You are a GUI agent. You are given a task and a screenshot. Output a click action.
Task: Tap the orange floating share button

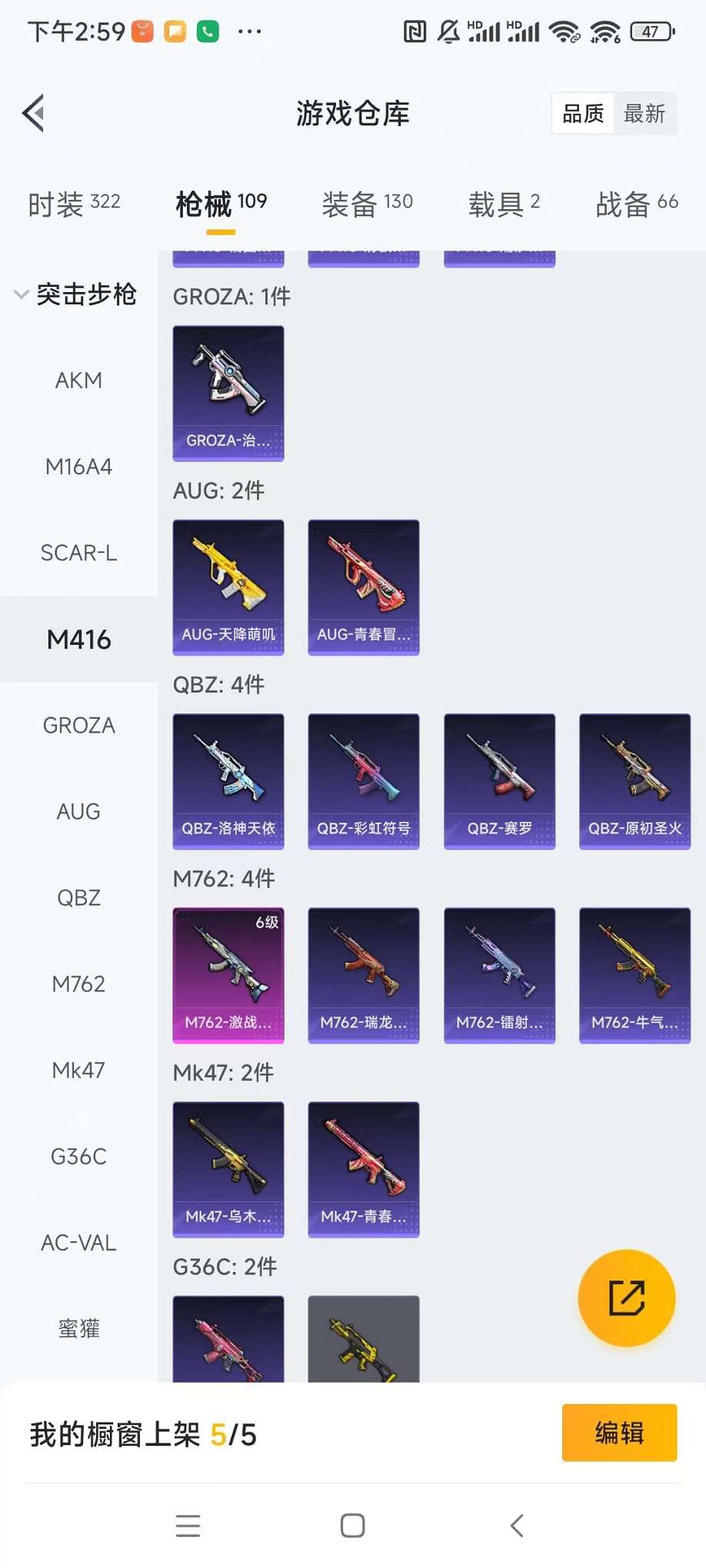pyautogui.click(x=627, y=1298)
